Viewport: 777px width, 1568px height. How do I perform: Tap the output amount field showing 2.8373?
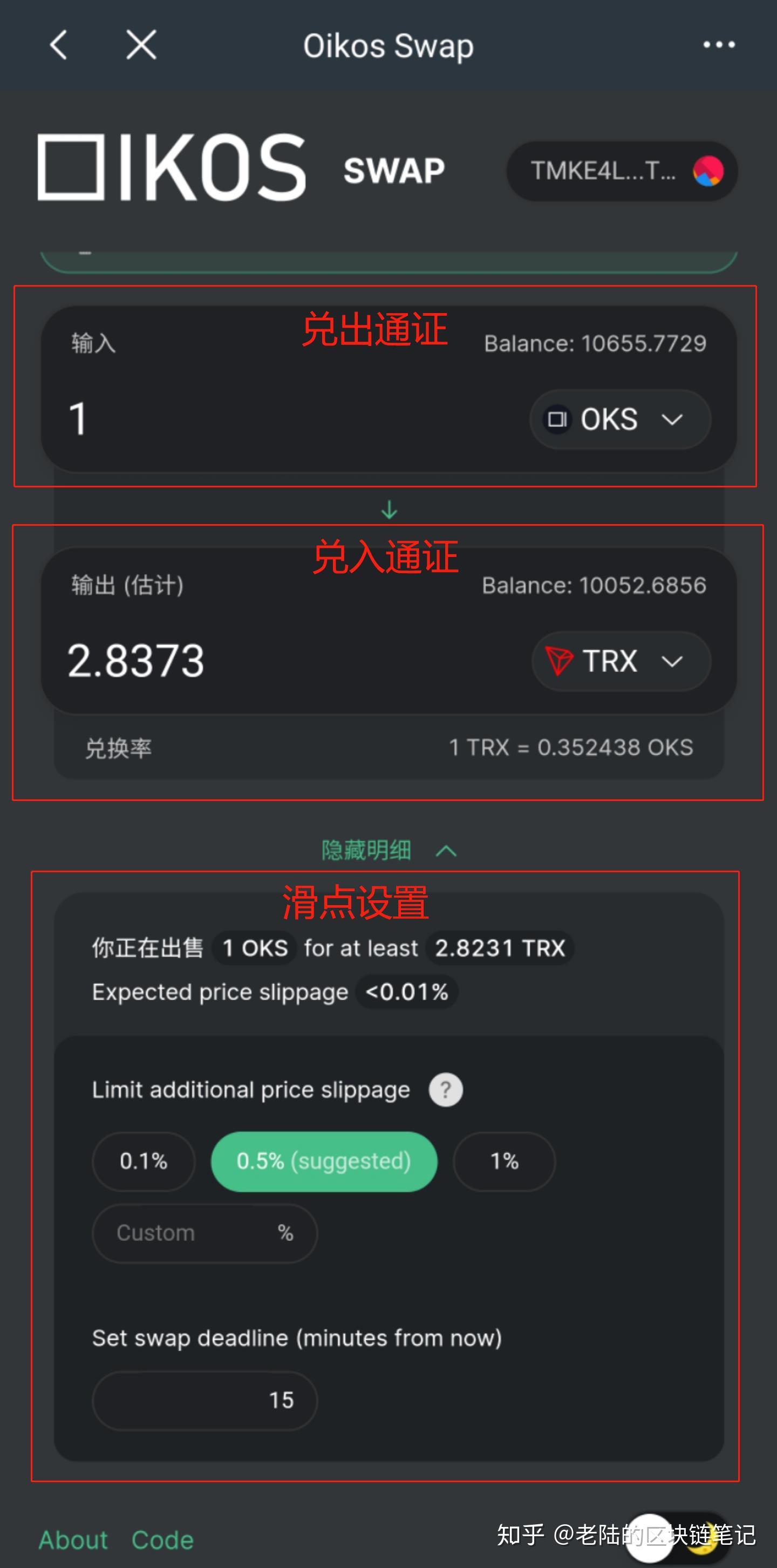(x=274, y=661)
